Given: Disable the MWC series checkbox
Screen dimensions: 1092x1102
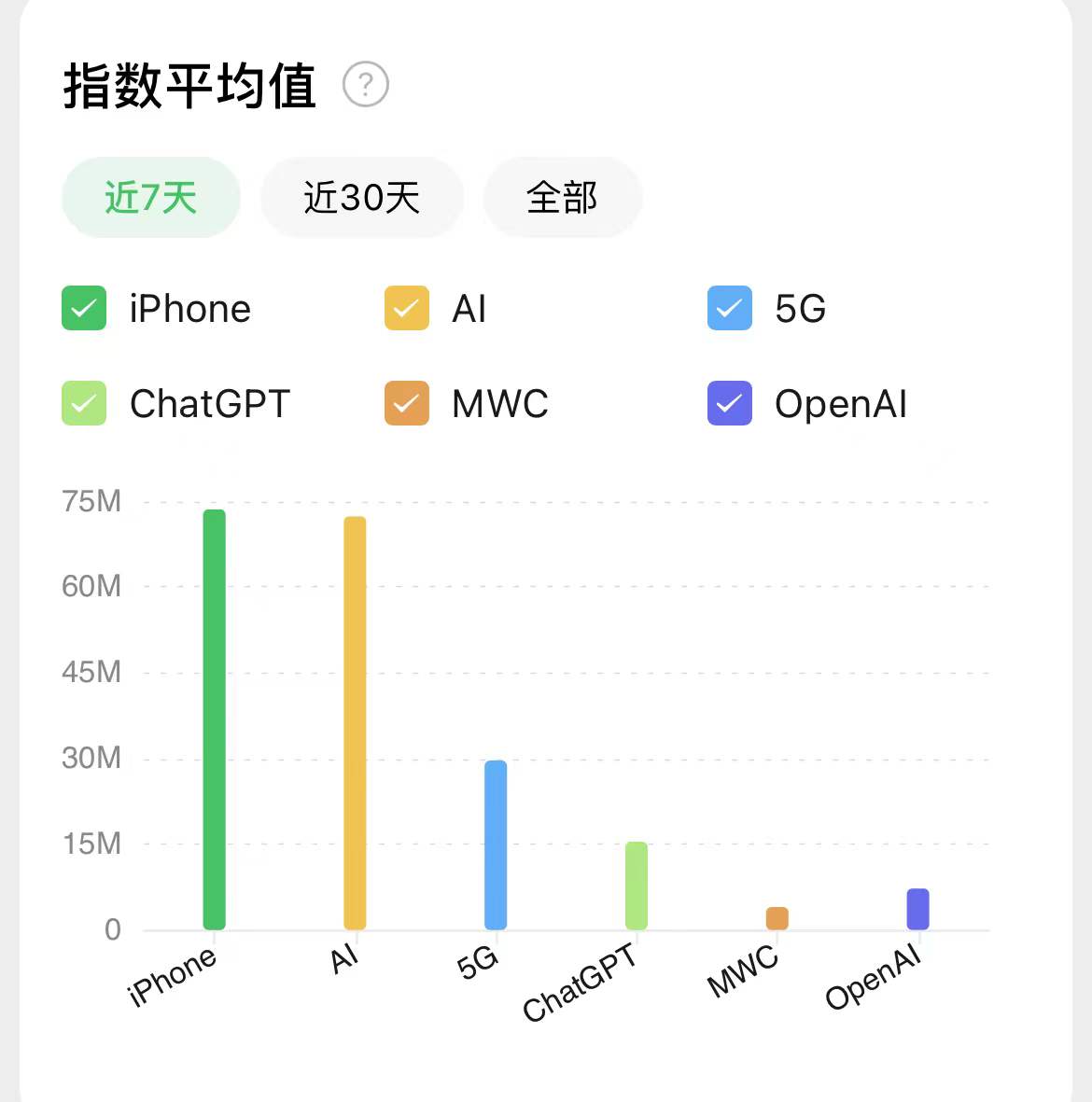Looking at the screenshot, I should click(407, 404).
